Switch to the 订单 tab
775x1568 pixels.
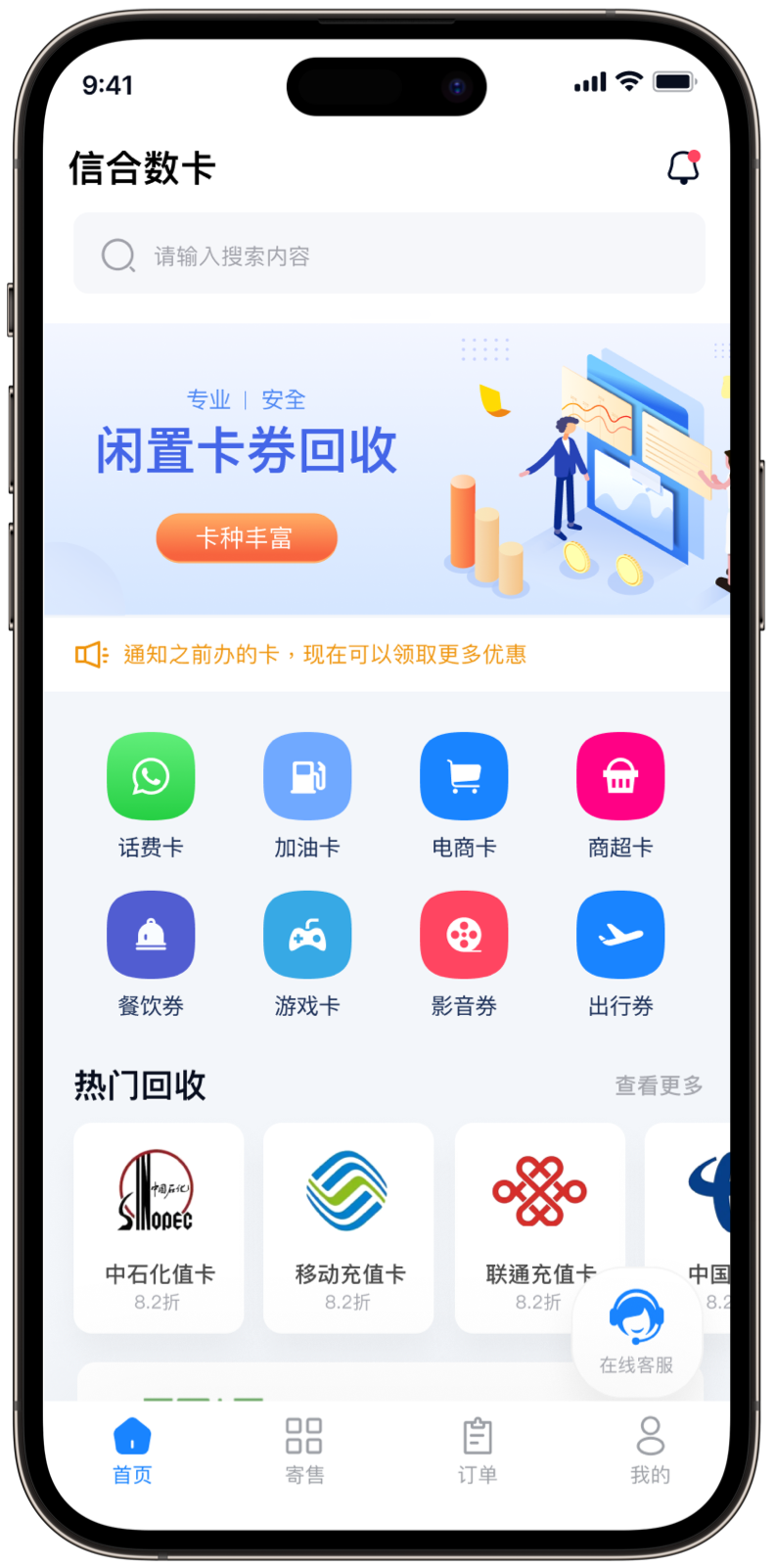pyautogui.click(x=478, y=1451)
